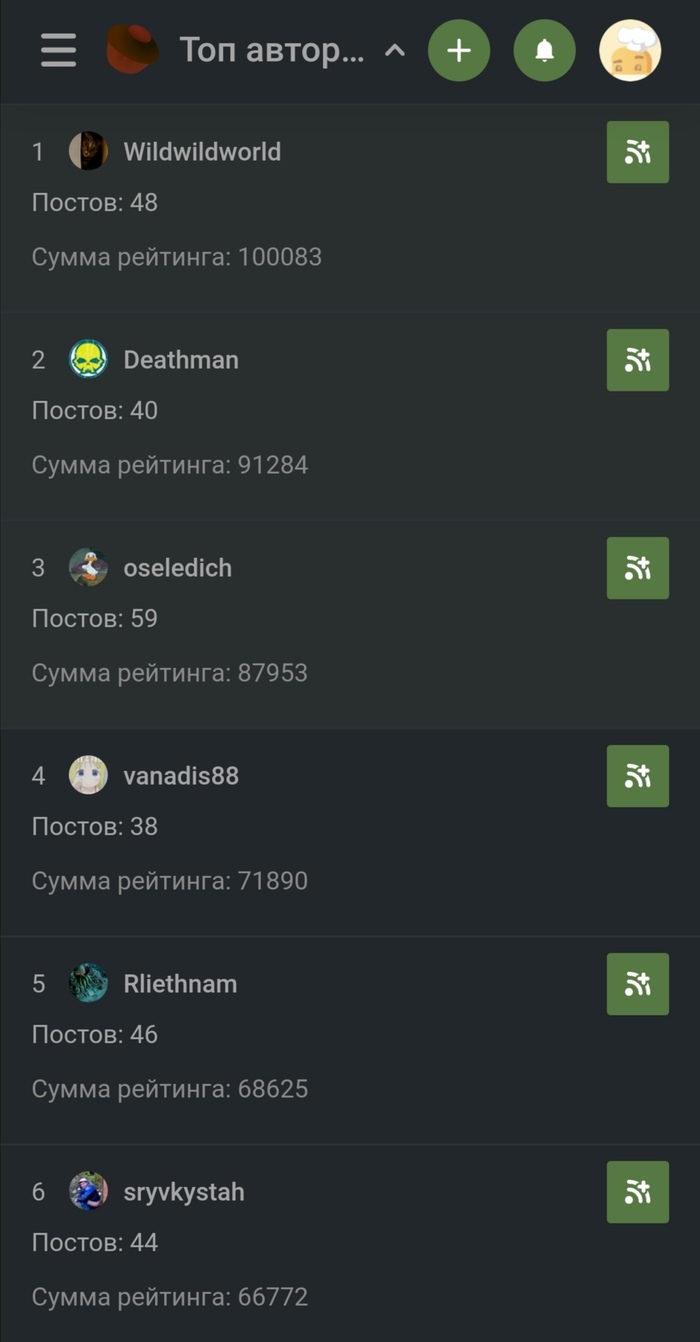This screenshot has width=700, height=1342.
Task: Tap the Pikabu logo icon
Action: (x=132, y=50)
